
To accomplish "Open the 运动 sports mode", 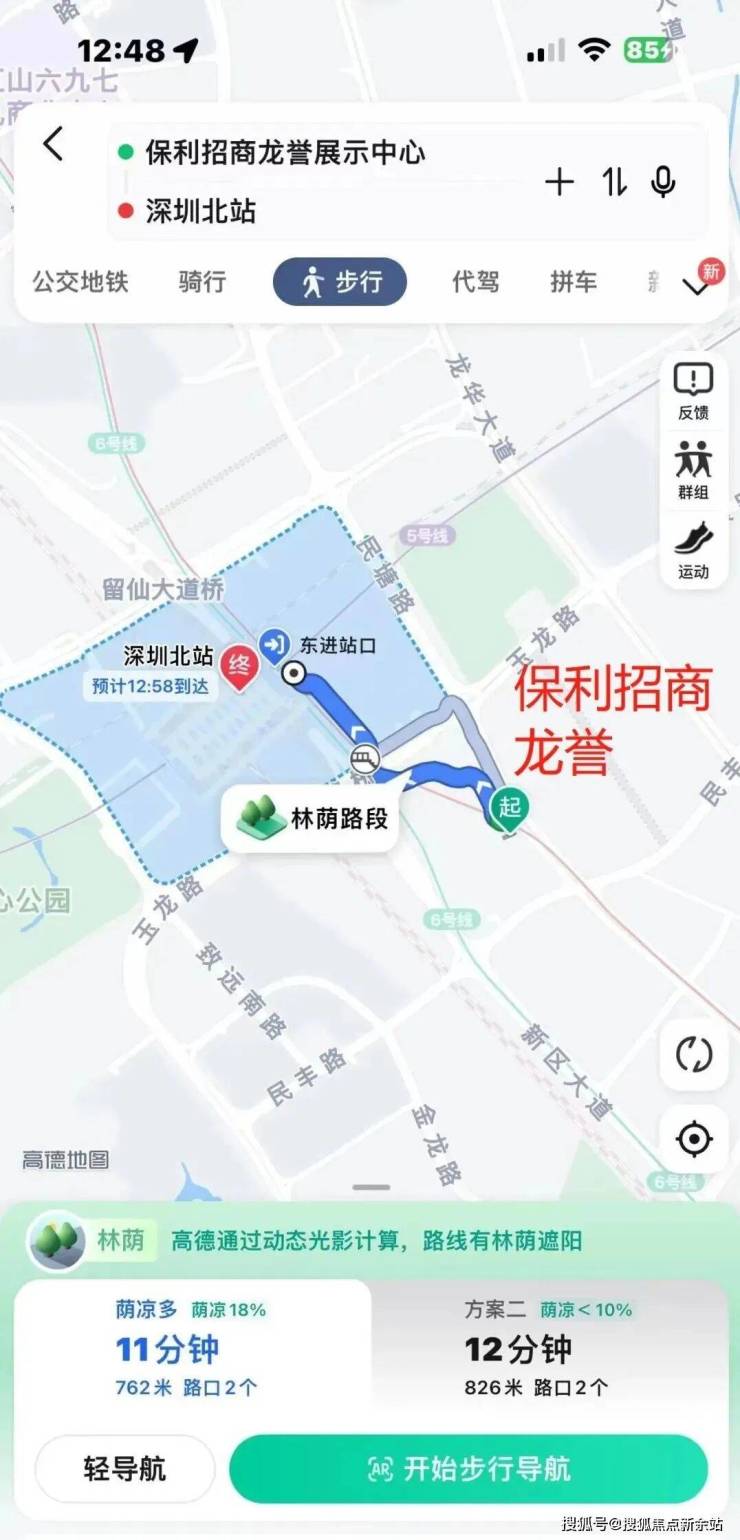I will coord(693,550).
